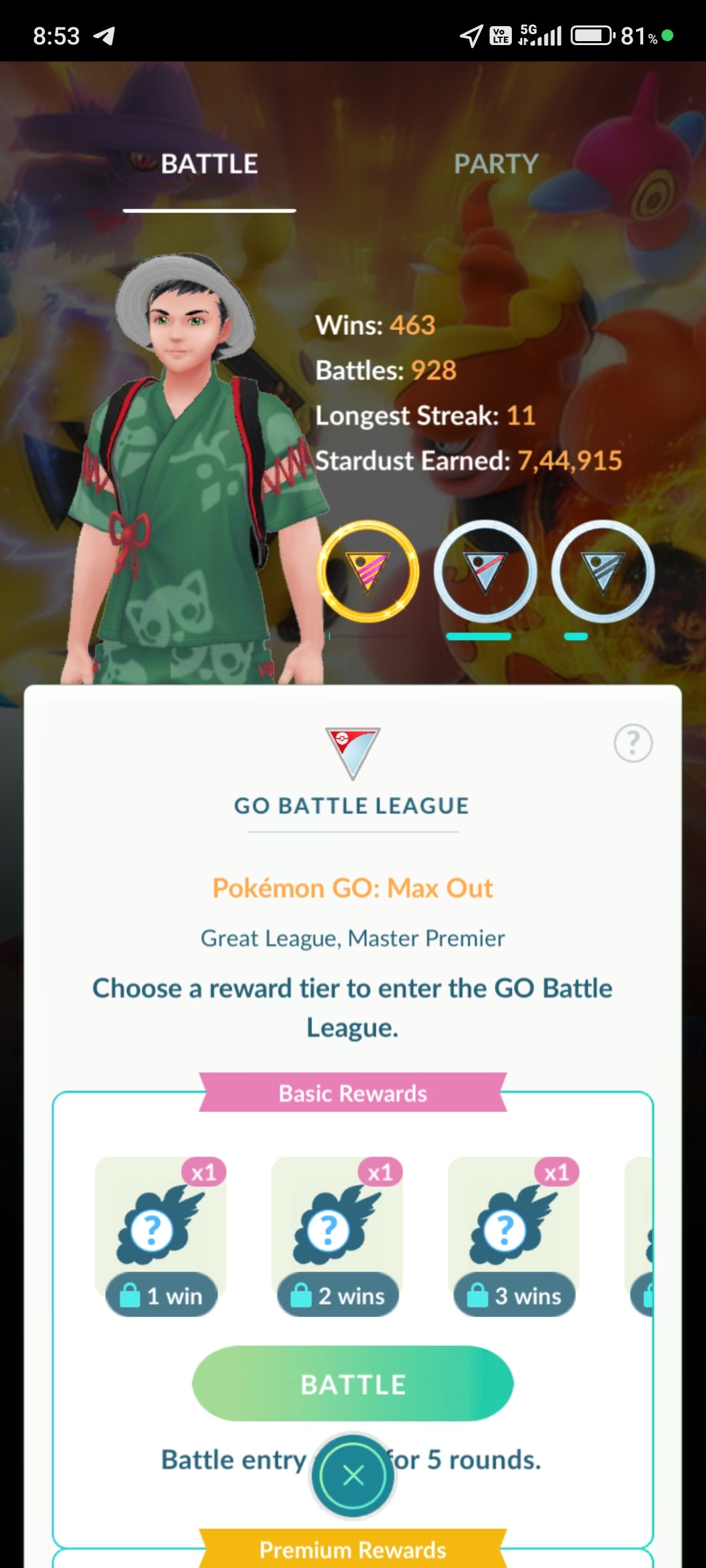This screenshot has width=706, height=1568.
Task: Click the Great League, Master Premier link
Action: pos(352,938)
